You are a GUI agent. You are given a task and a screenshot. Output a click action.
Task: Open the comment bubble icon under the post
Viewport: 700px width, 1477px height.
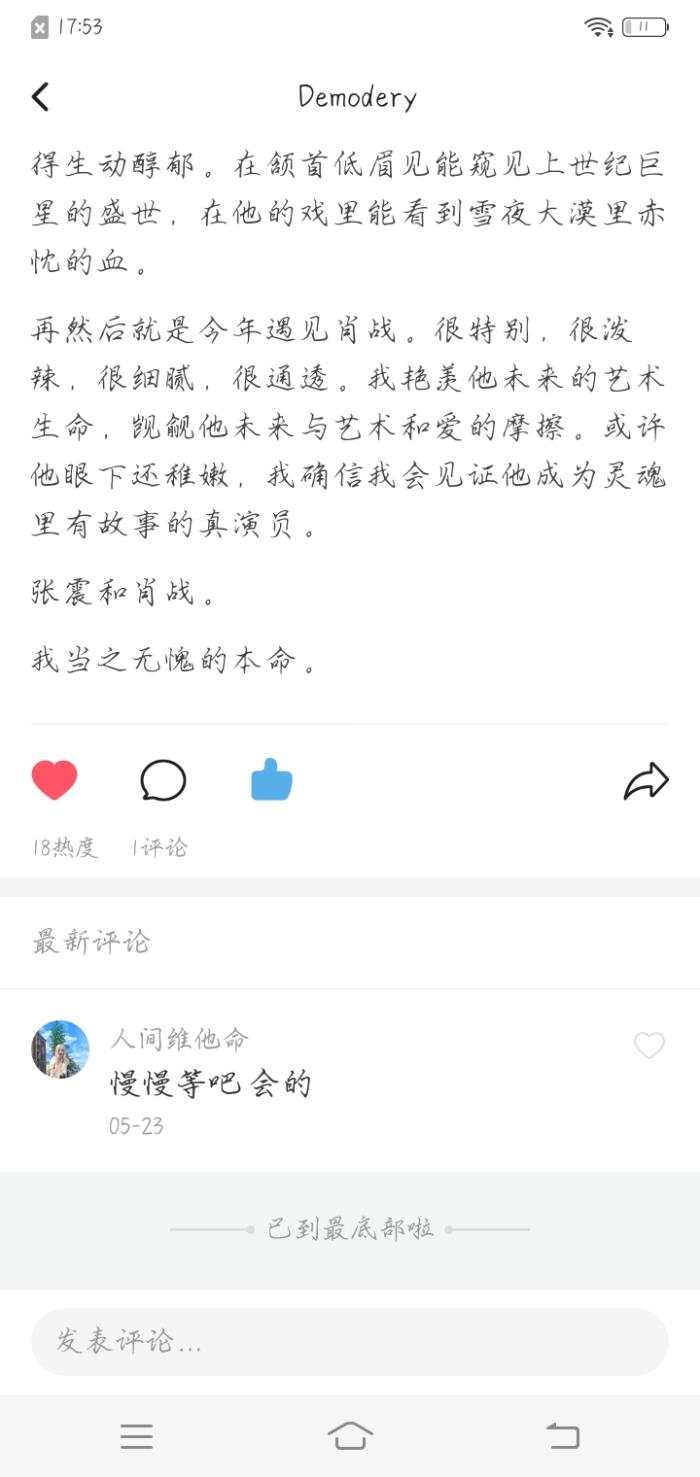[x=163, y=780]
